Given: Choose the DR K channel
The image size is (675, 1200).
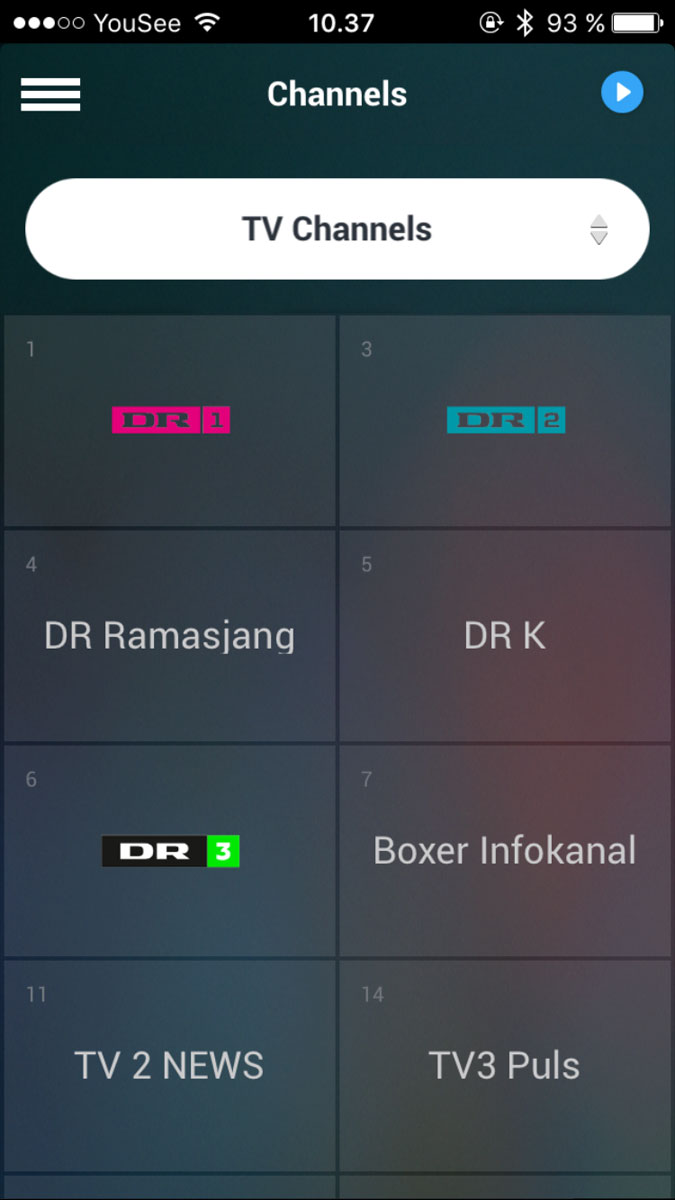Looking at the screenshot, I should pyautogui.click(x=505, y=636).
